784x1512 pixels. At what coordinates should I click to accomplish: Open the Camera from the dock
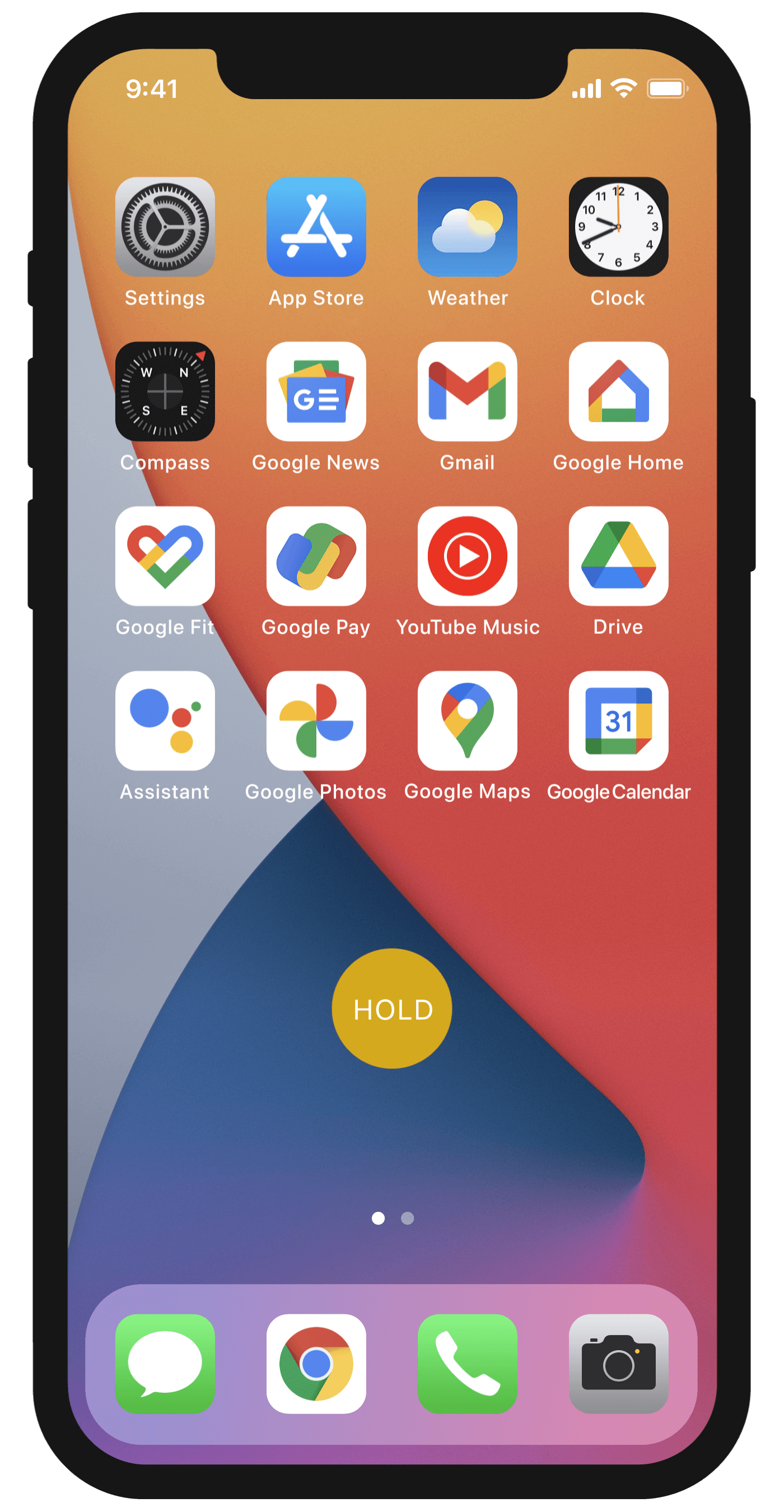click(x=618, y=1364)
